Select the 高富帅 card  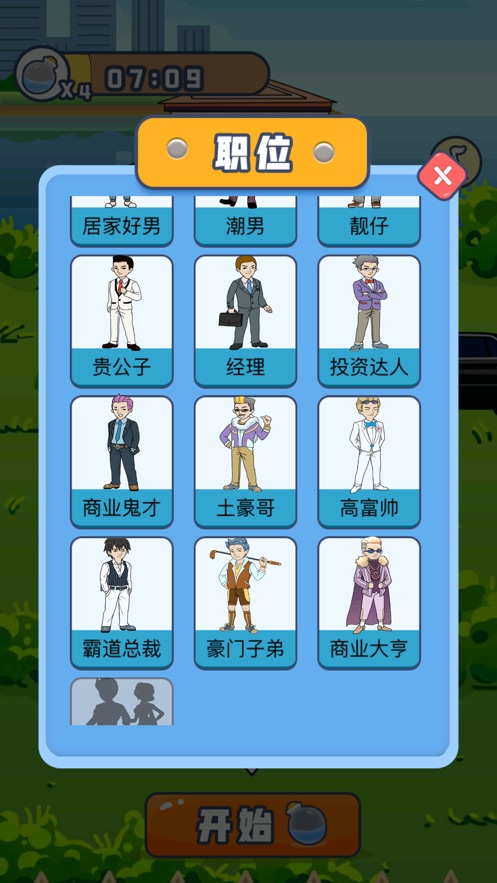[369, 462]
